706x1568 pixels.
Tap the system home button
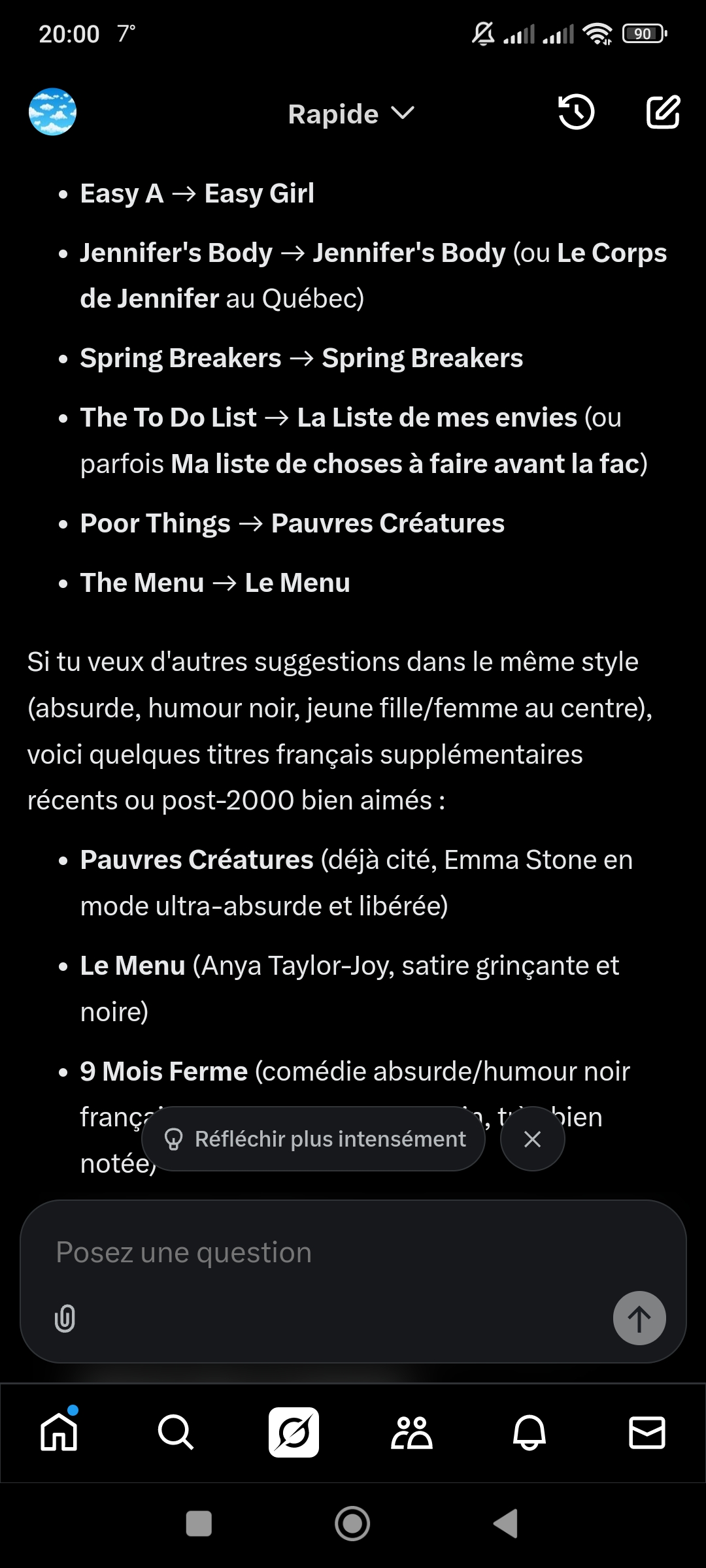pyautogui.click(x=352, y=1524)
